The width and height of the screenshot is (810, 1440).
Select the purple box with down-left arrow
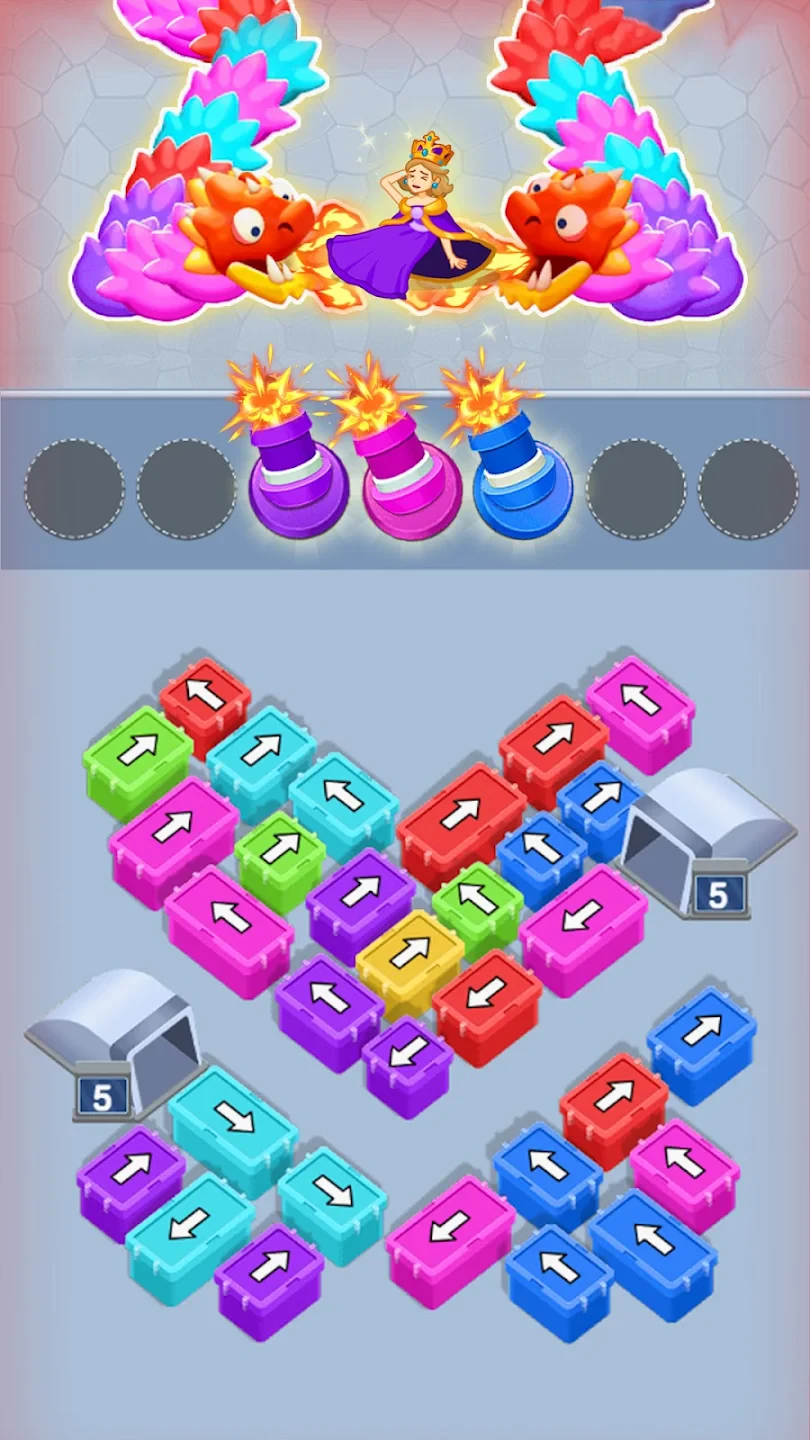406,1056
